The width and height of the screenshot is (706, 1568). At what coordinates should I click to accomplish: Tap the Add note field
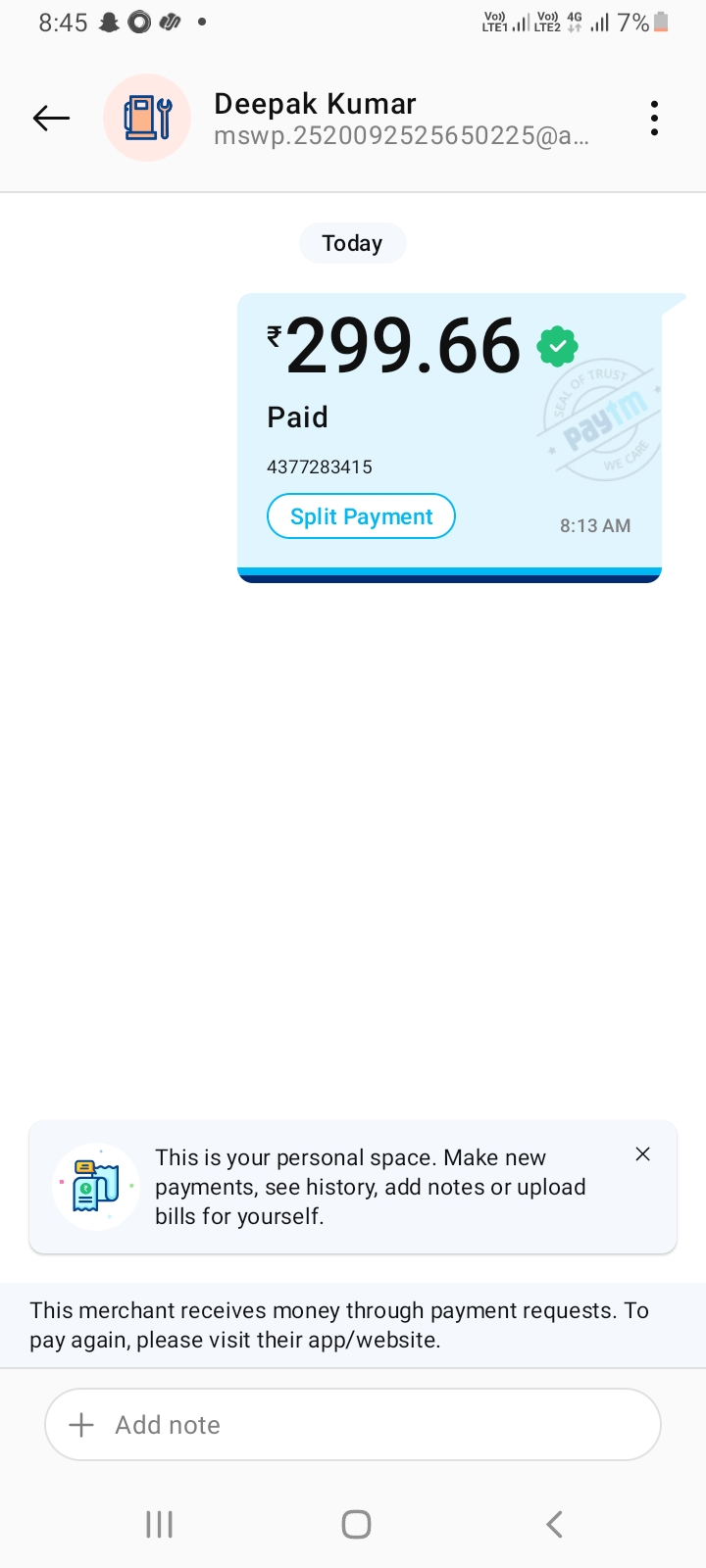pos(353,1425)
